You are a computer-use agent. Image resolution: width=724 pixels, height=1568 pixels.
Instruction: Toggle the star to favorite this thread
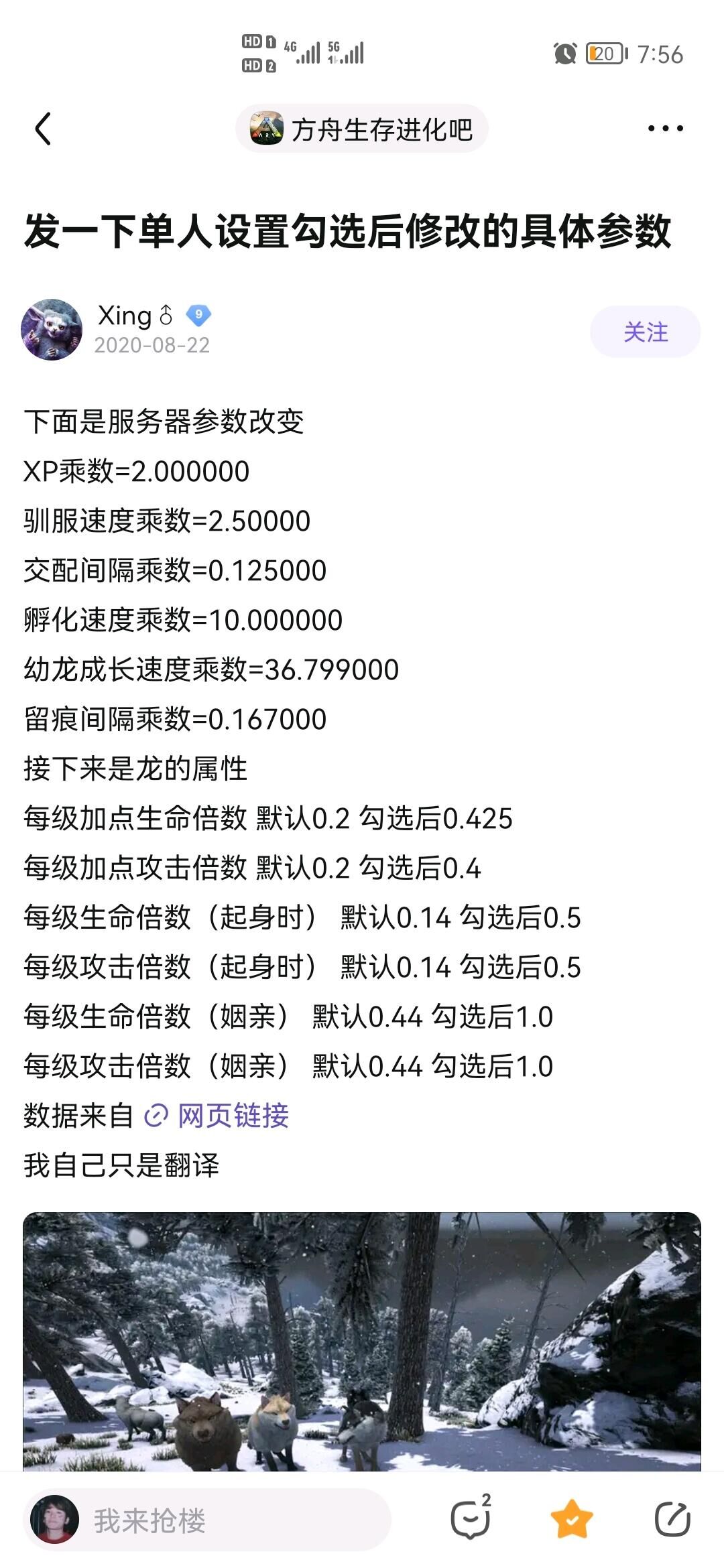click(571, 1517)
